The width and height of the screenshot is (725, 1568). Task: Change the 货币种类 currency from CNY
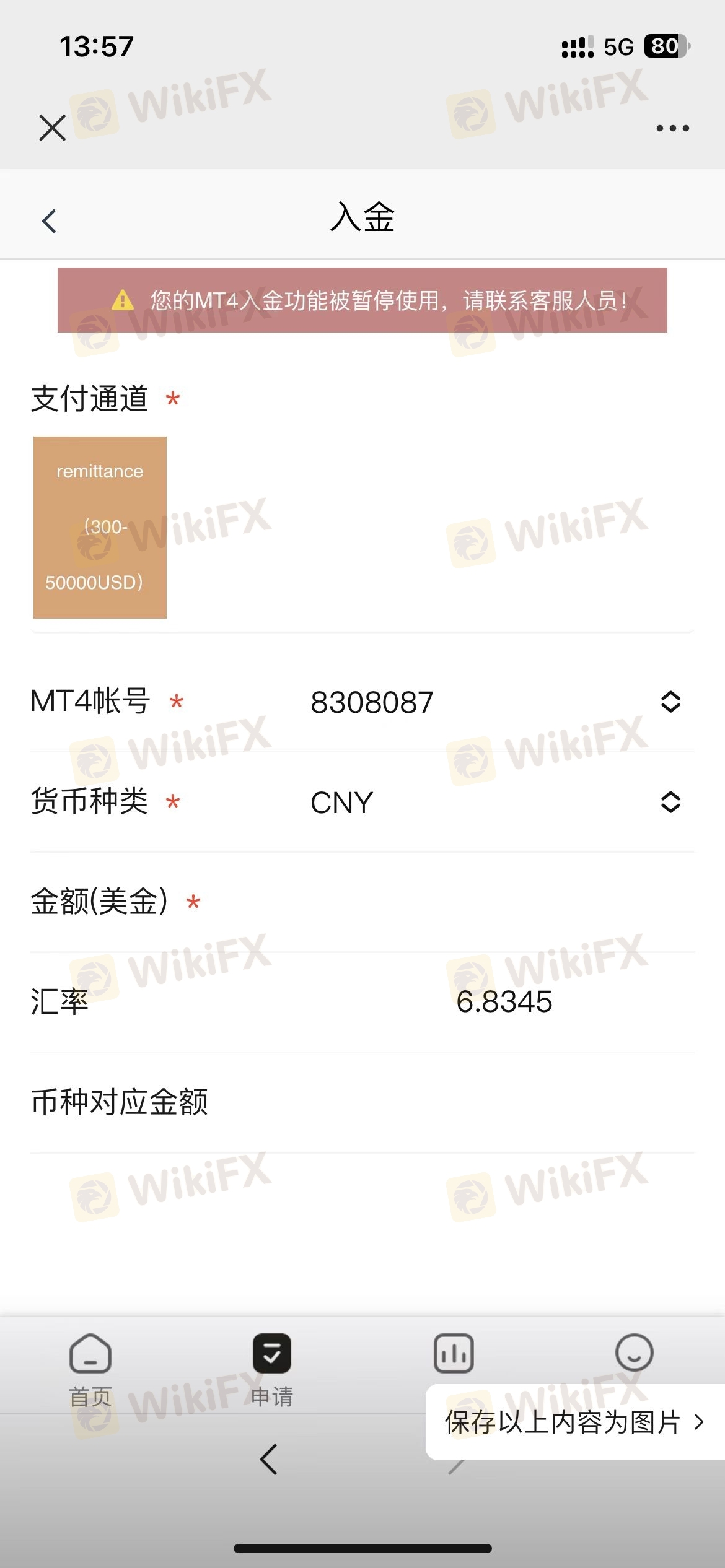(x=670, y=802)
